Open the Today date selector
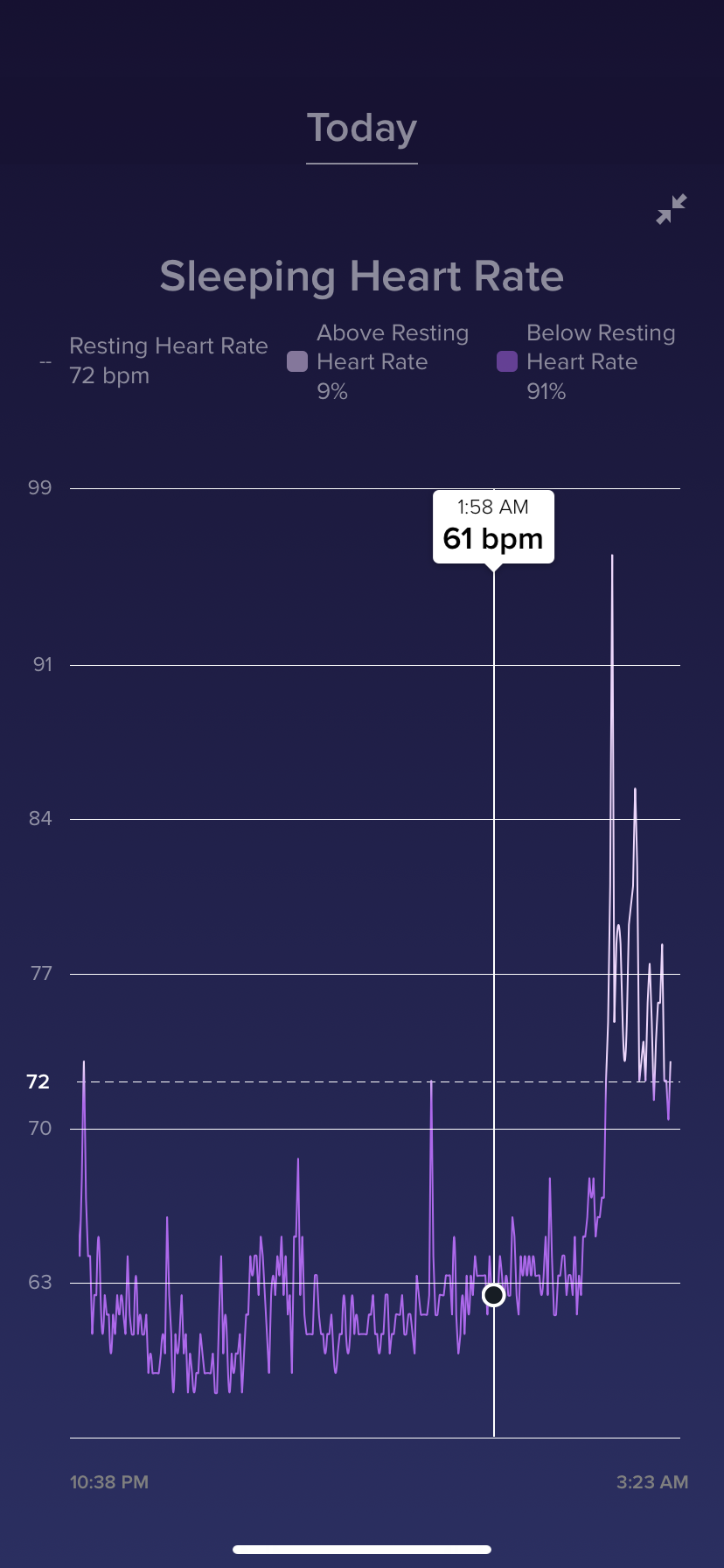 click(361, 128)
